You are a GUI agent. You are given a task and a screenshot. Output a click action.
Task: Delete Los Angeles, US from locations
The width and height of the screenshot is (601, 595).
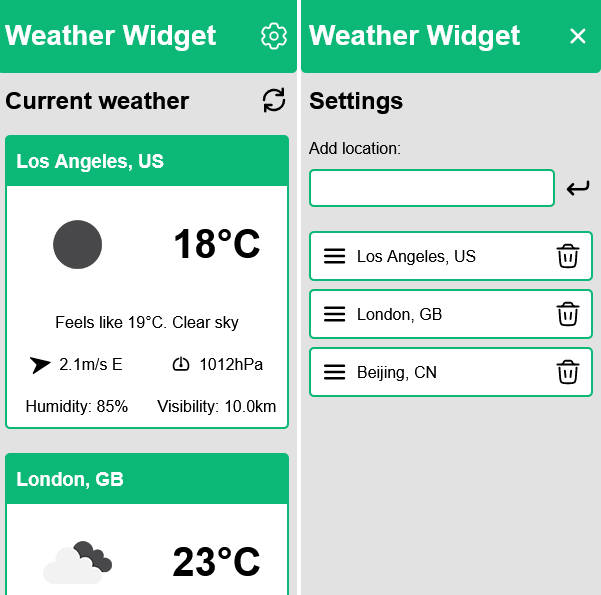tap(567, 256)
